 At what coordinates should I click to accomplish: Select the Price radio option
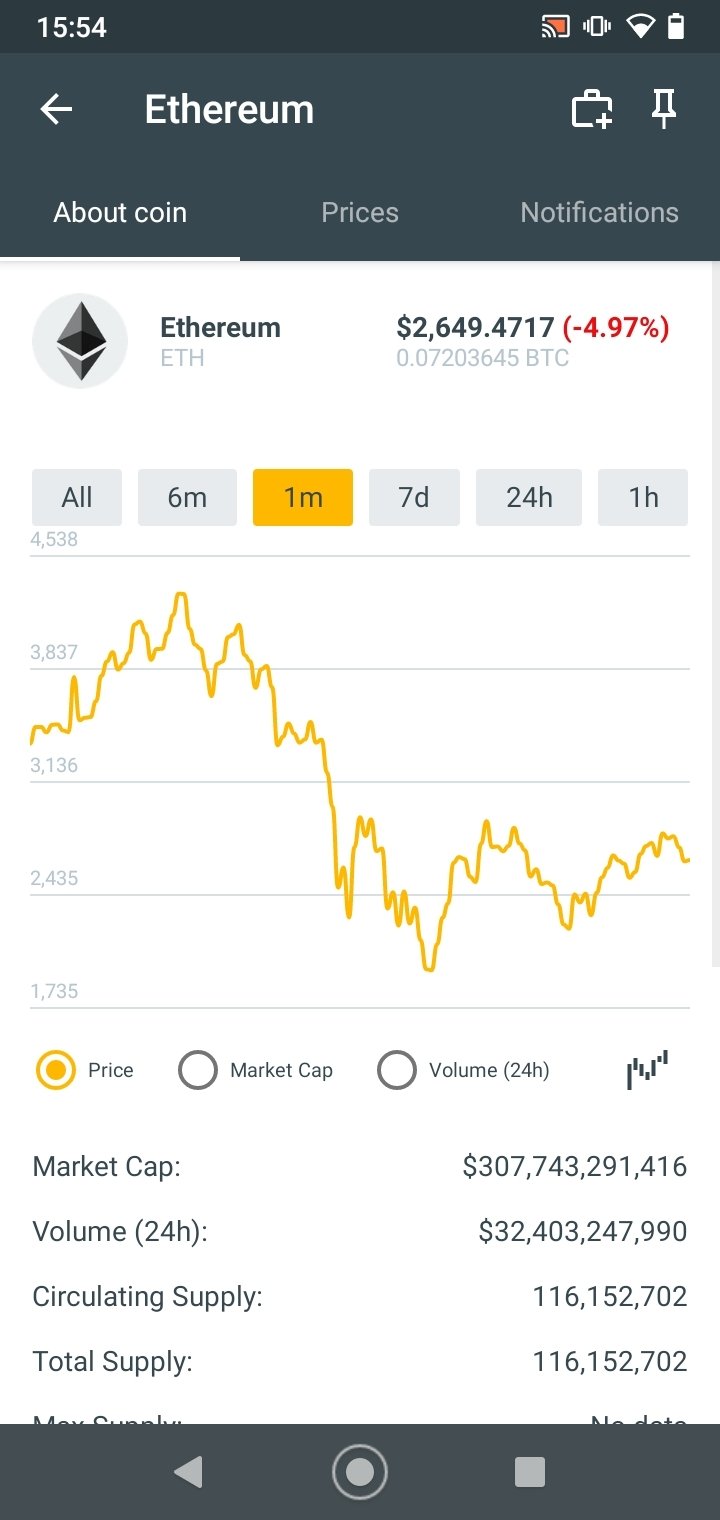point(85,1070)
